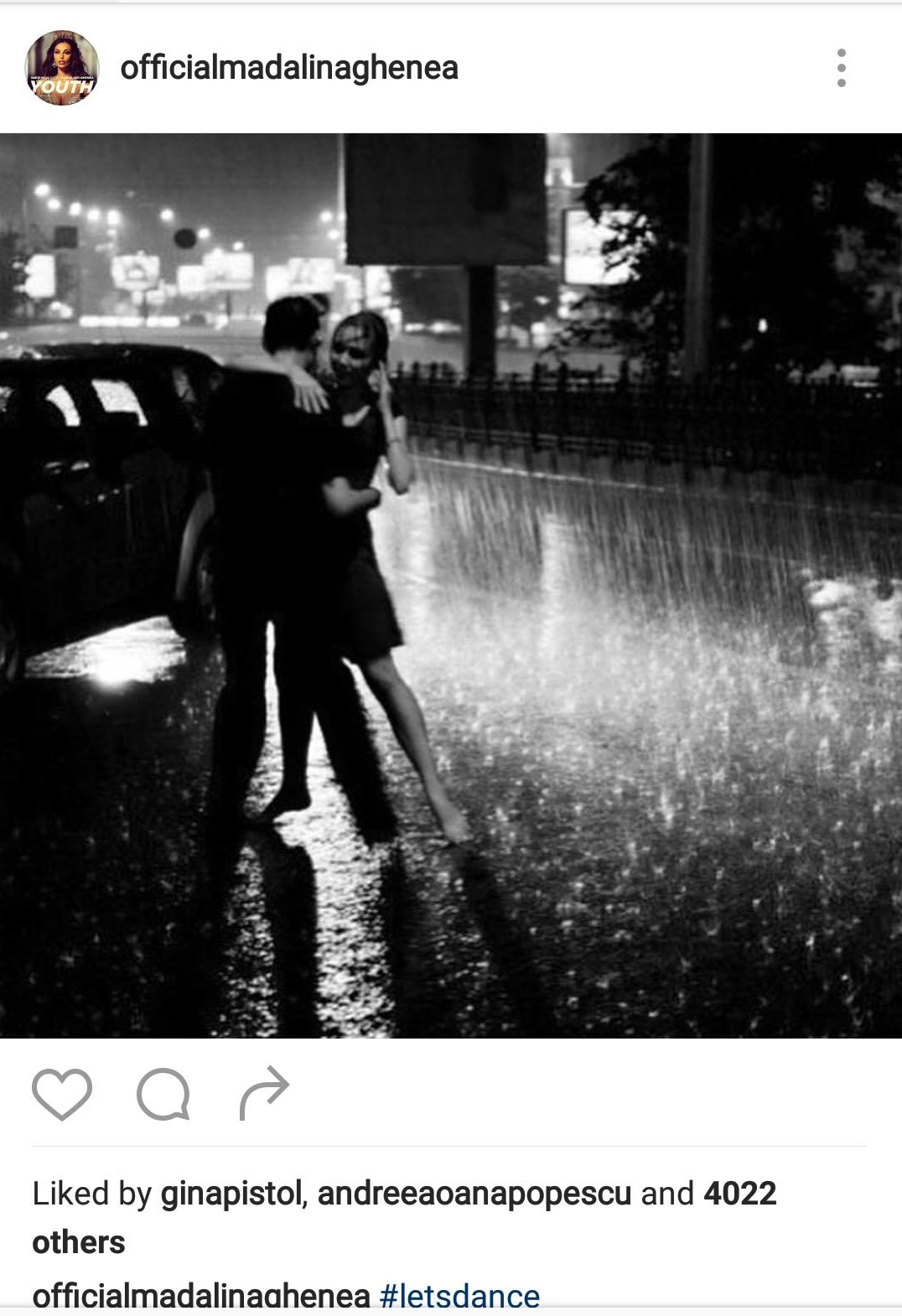Open the officialmadalinaghenea username in the header
Screen dimensions: 902x1316
[289, 68]
